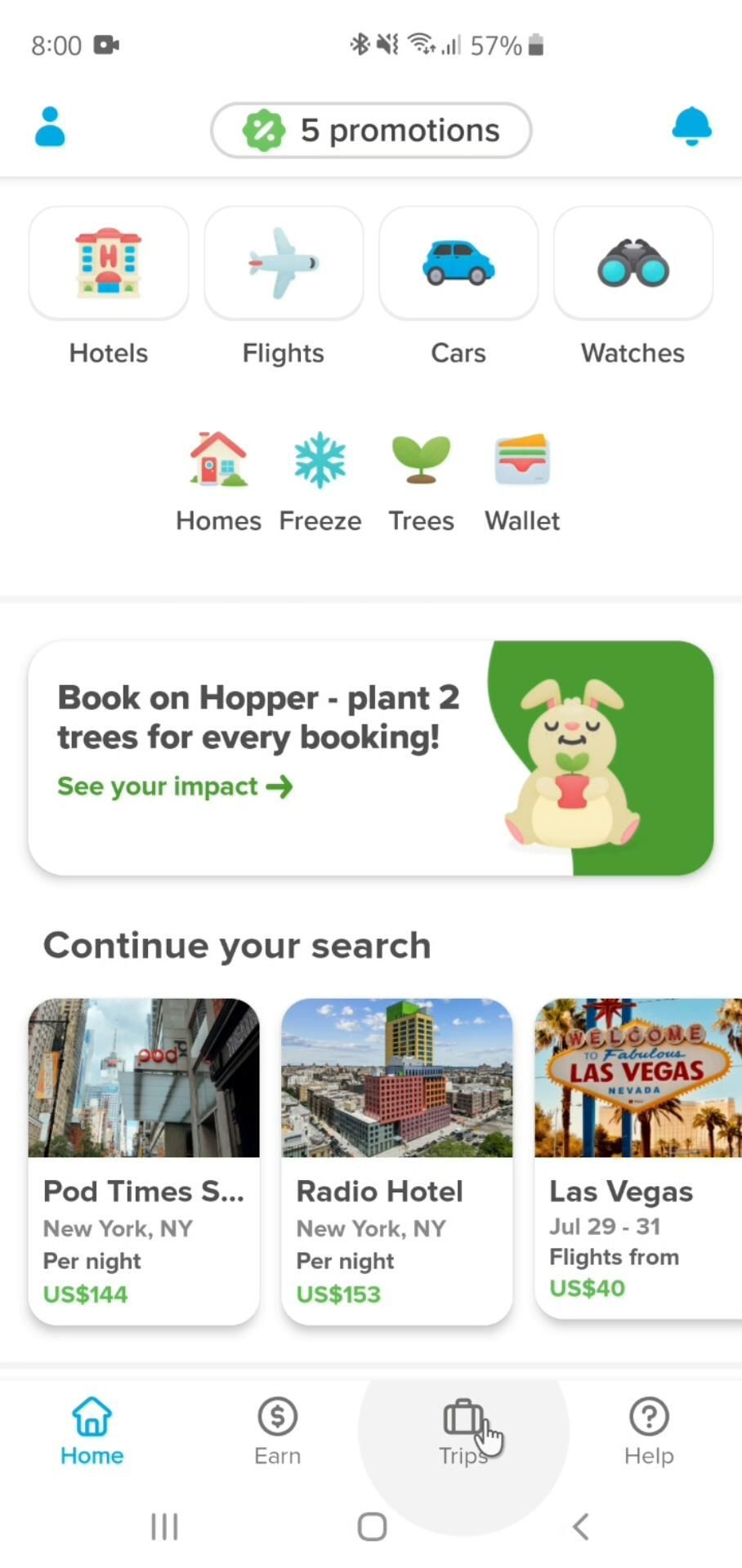Search for Flights
Viewport: 742px width, 1568px height.
coord(284,264)
